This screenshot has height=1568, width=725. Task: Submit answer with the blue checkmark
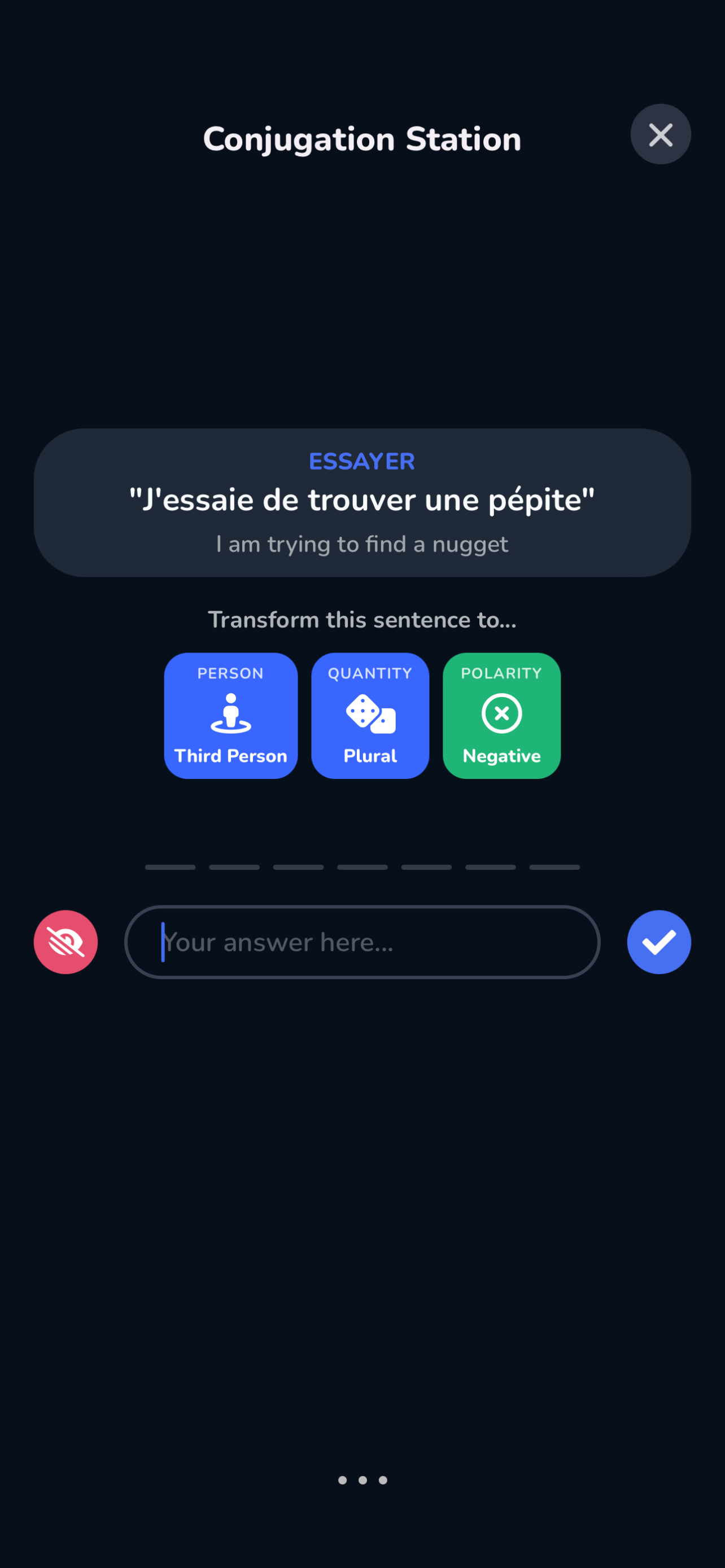[658, 941]
